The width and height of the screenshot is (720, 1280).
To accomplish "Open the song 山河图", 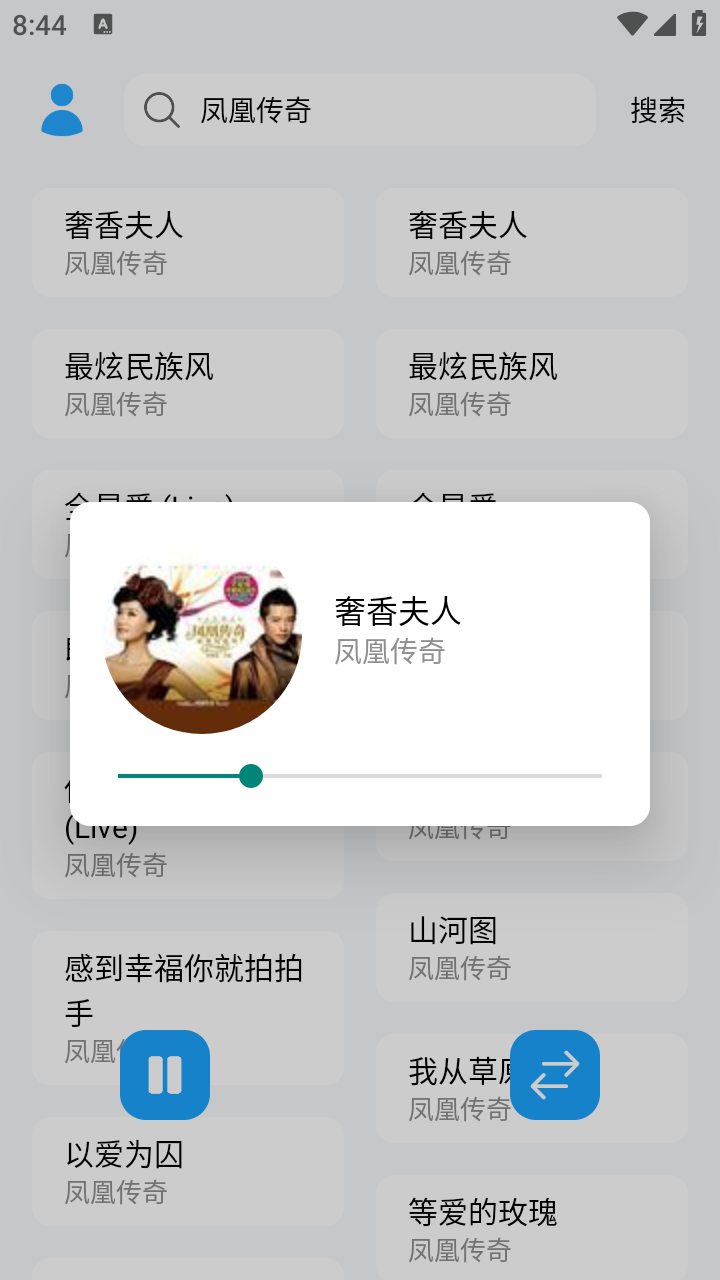I will [531, 947].
